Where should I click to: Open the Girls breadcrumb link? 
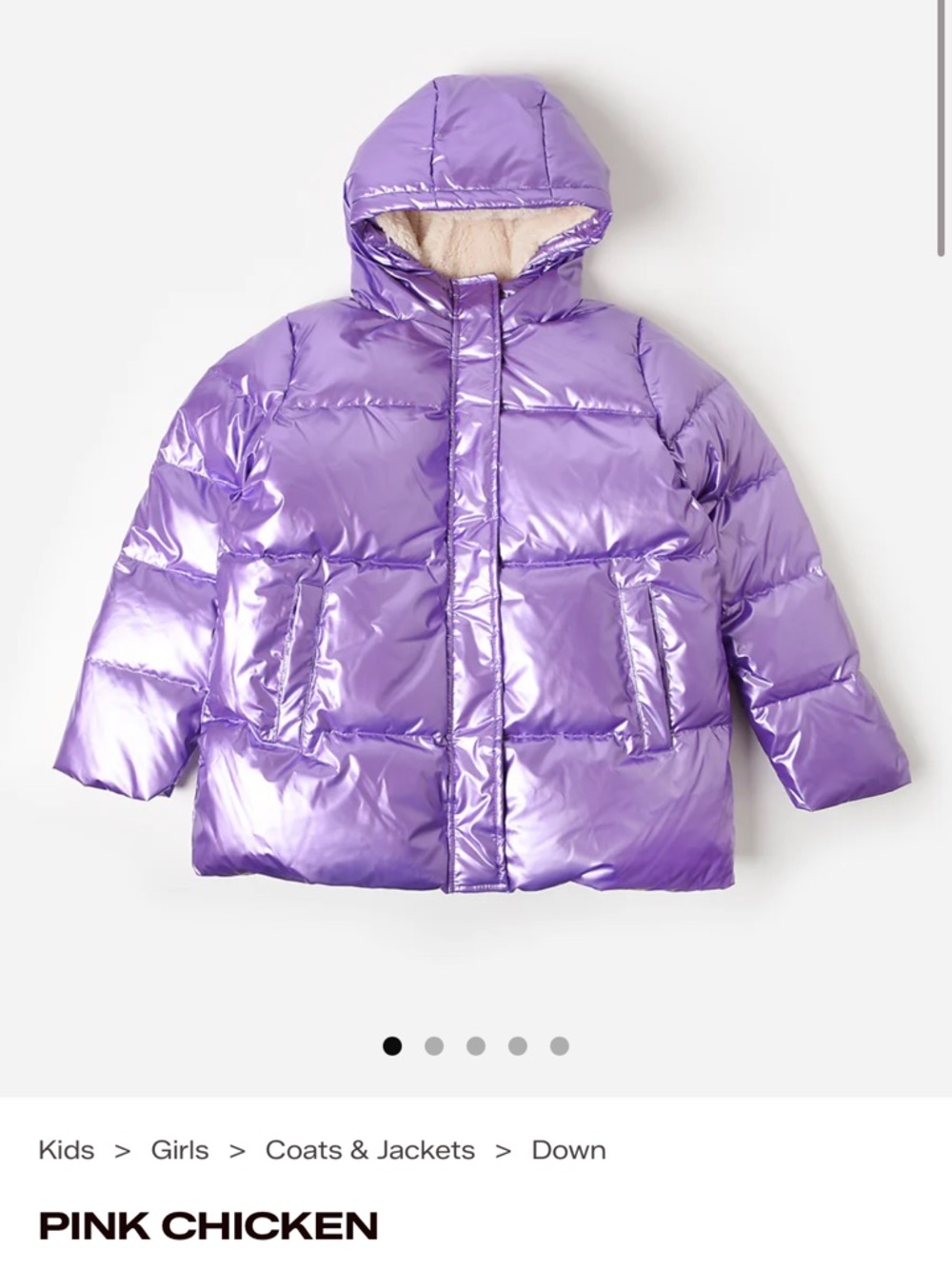click(180, 1150)
